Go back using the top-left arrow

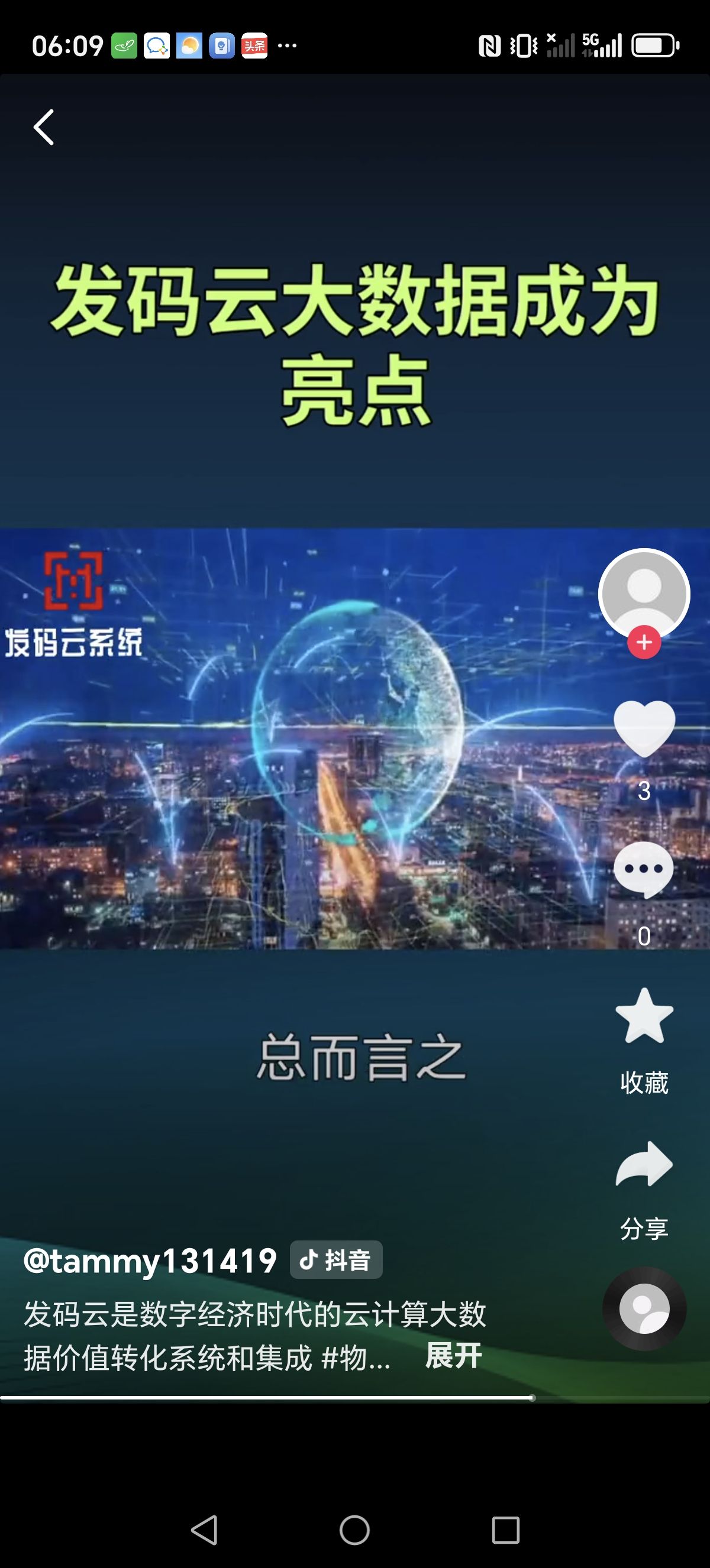pyautogui.click(x=44, y=127)
